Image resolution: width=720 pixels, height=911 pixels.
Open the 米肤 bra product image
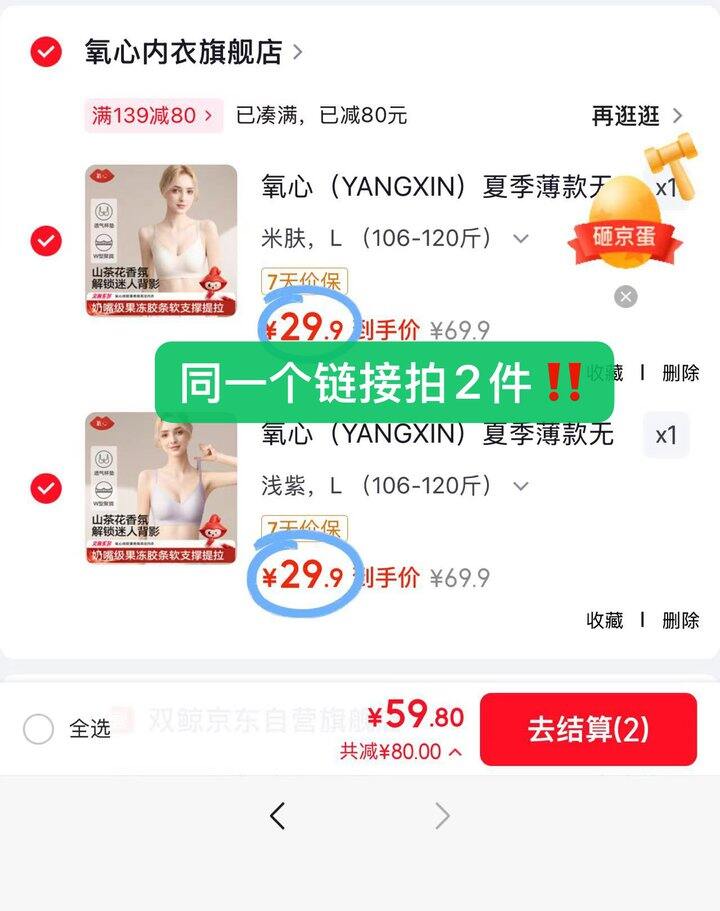[x=161, y=241]
